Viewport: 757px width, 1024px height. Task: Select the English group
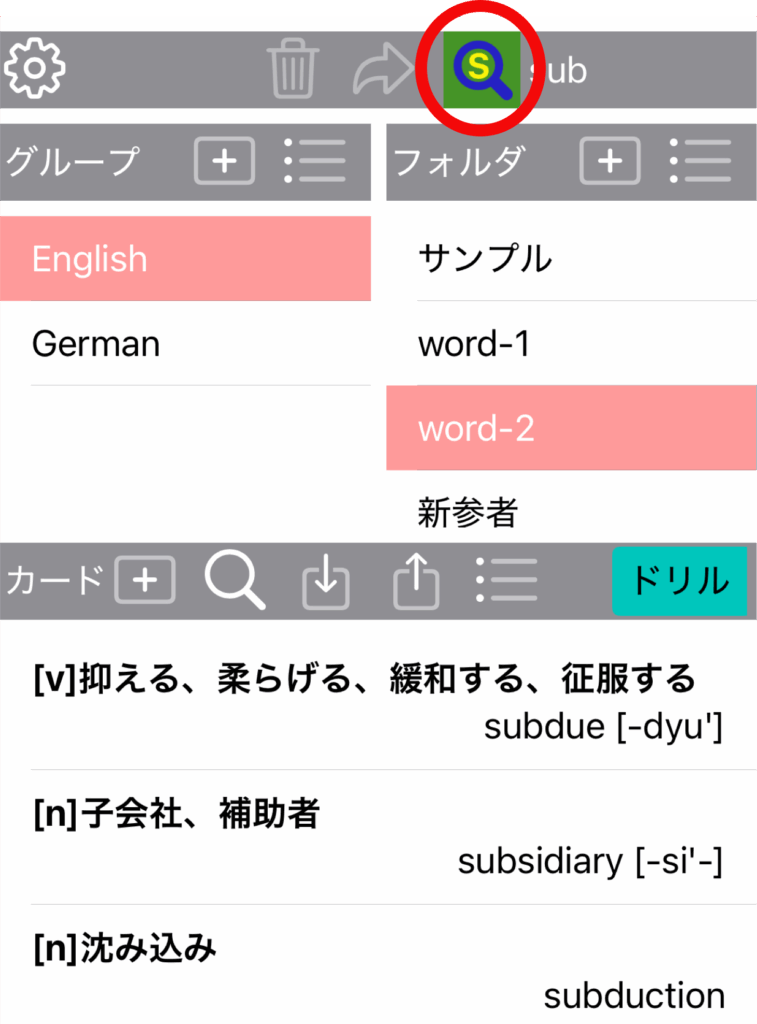click(185, 259)
